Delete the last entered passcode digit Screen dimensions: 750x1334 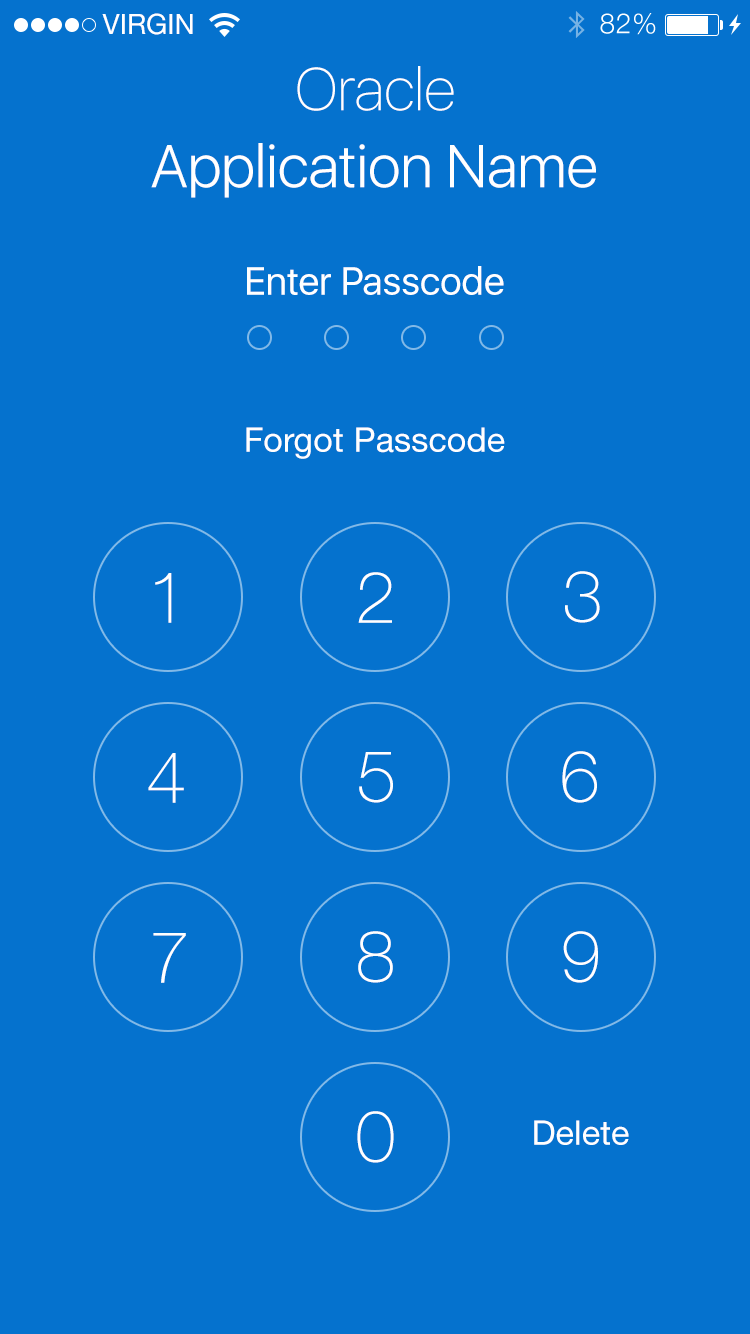click(x=581, y=1133)
